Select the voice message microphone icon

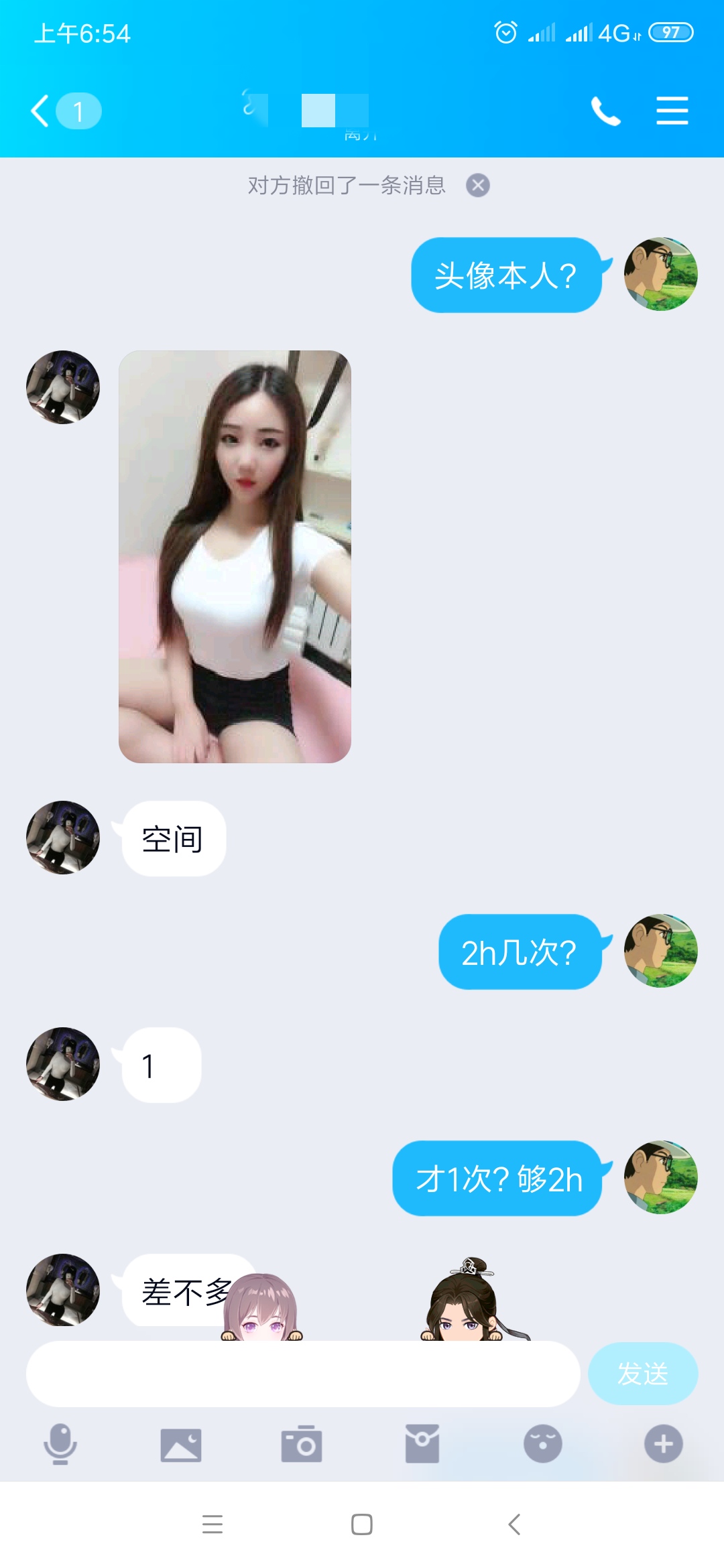point(60,1445)
